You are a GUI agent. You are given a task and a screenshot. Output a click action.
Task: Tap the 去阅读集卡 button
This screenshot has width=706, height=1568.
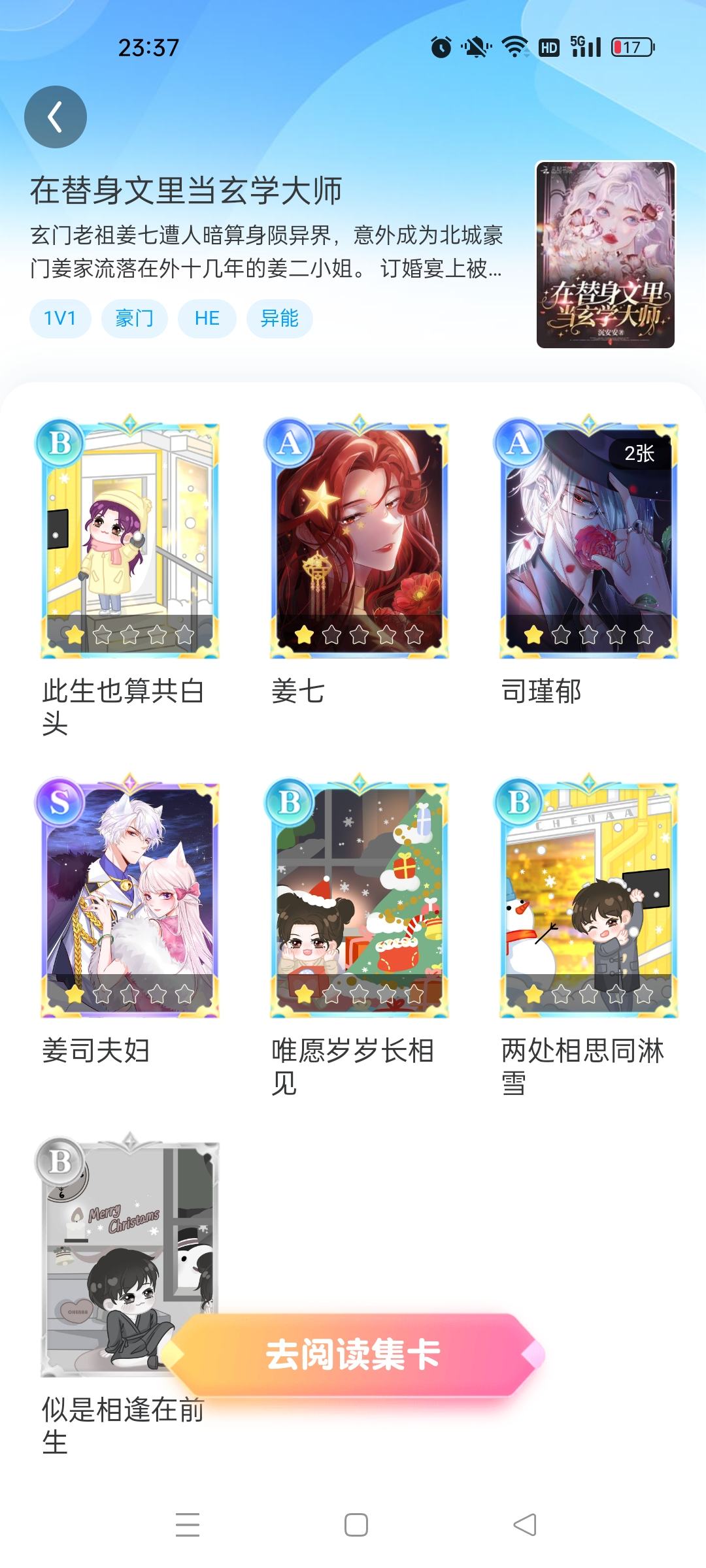[353, 1354]
